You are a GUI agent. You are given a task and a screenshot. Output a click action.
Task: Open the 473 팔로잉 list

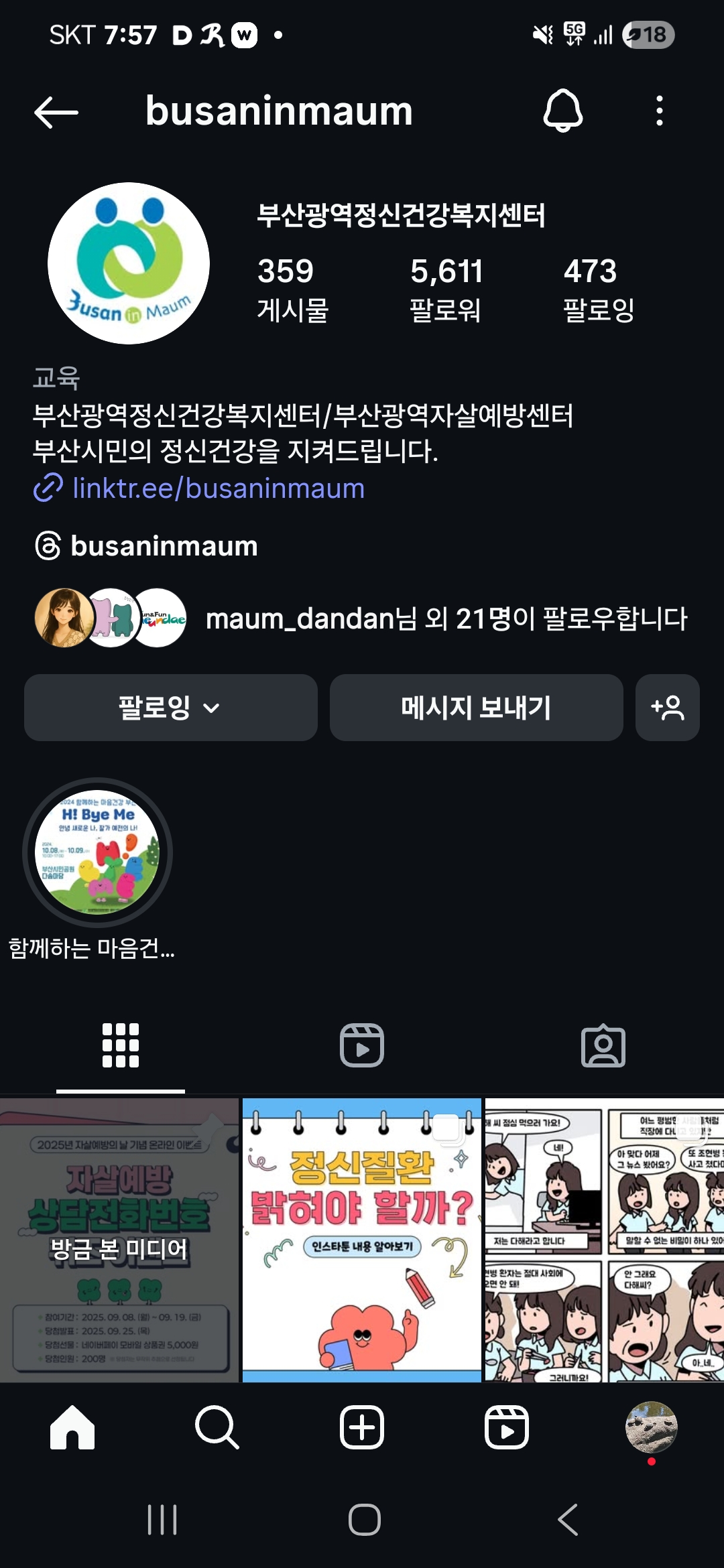tap(599, 289)
